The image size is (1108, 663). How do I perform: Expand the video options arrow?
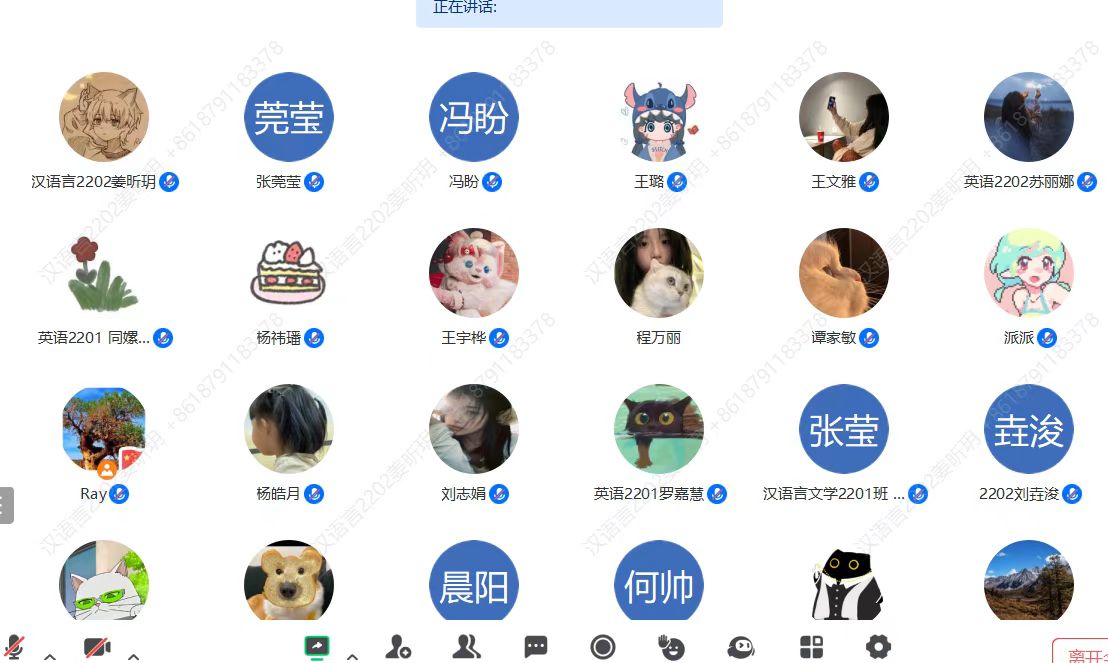133,656
